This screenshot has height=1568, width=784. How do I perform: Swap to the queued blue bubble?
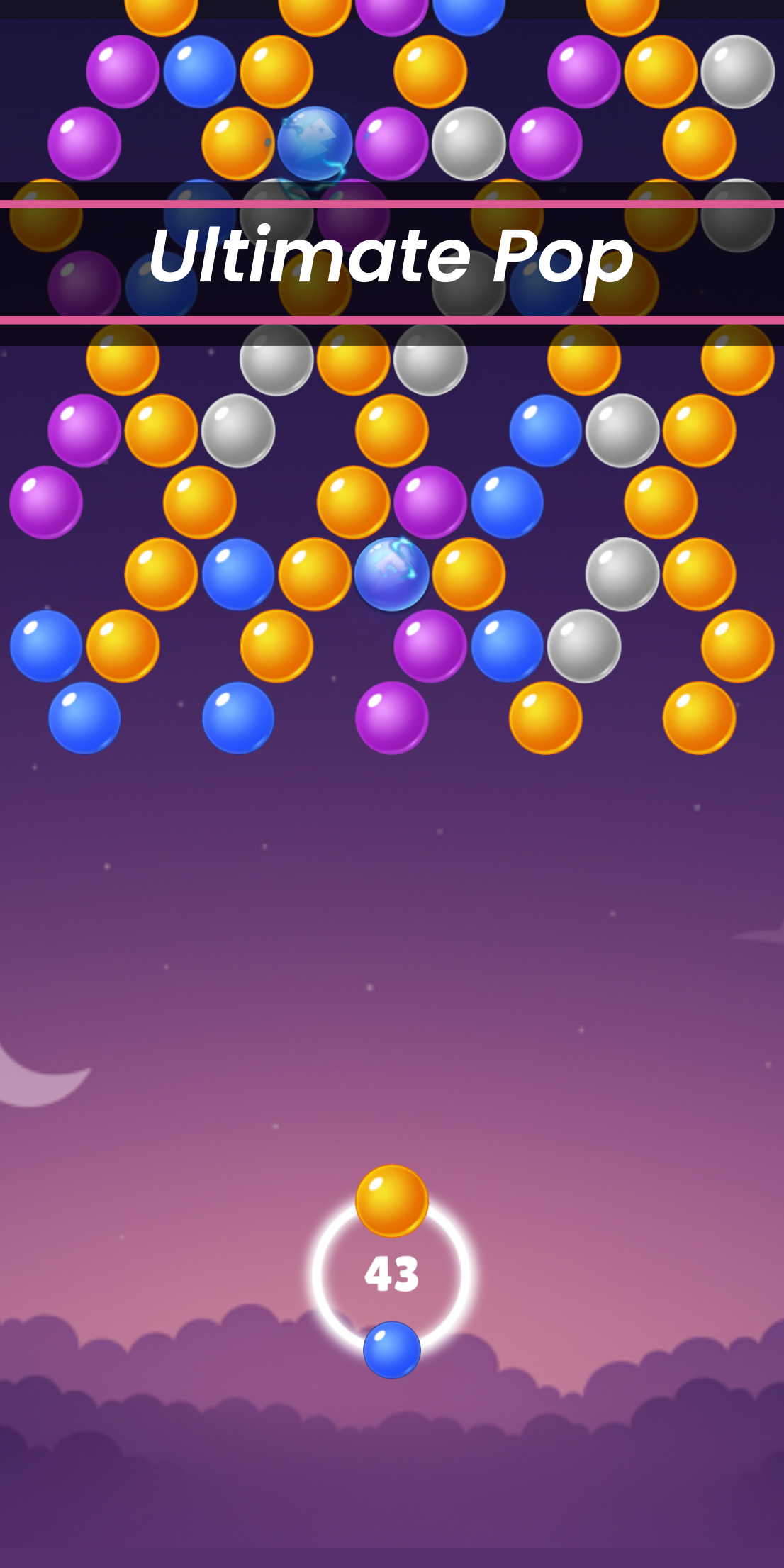point(391,1350)
